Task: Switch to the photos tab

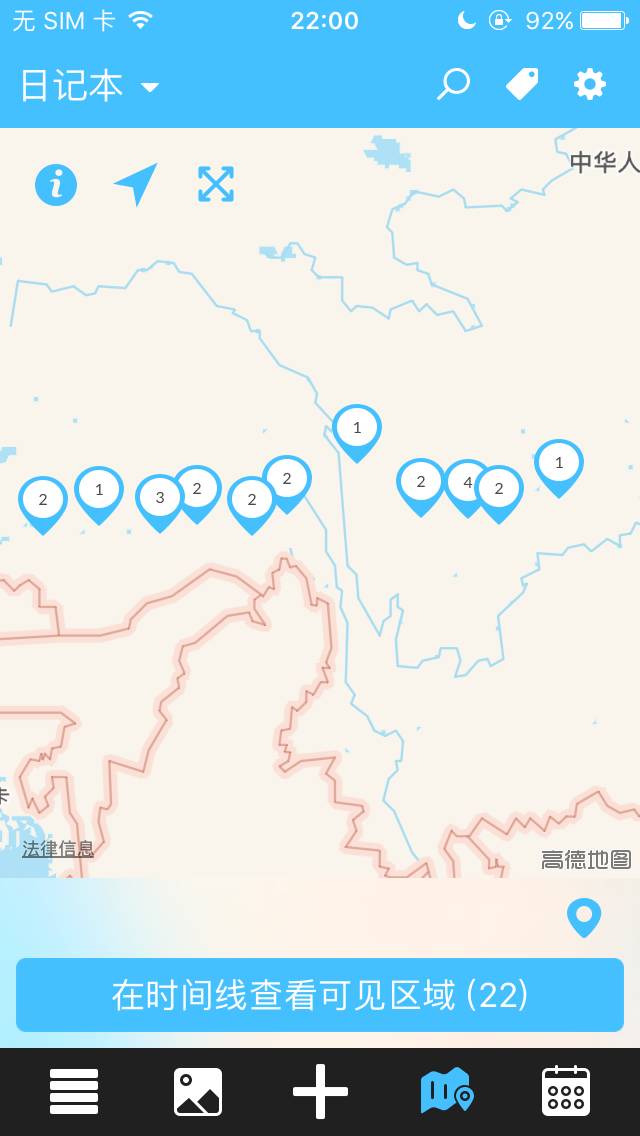Action: click(198, 1092)
